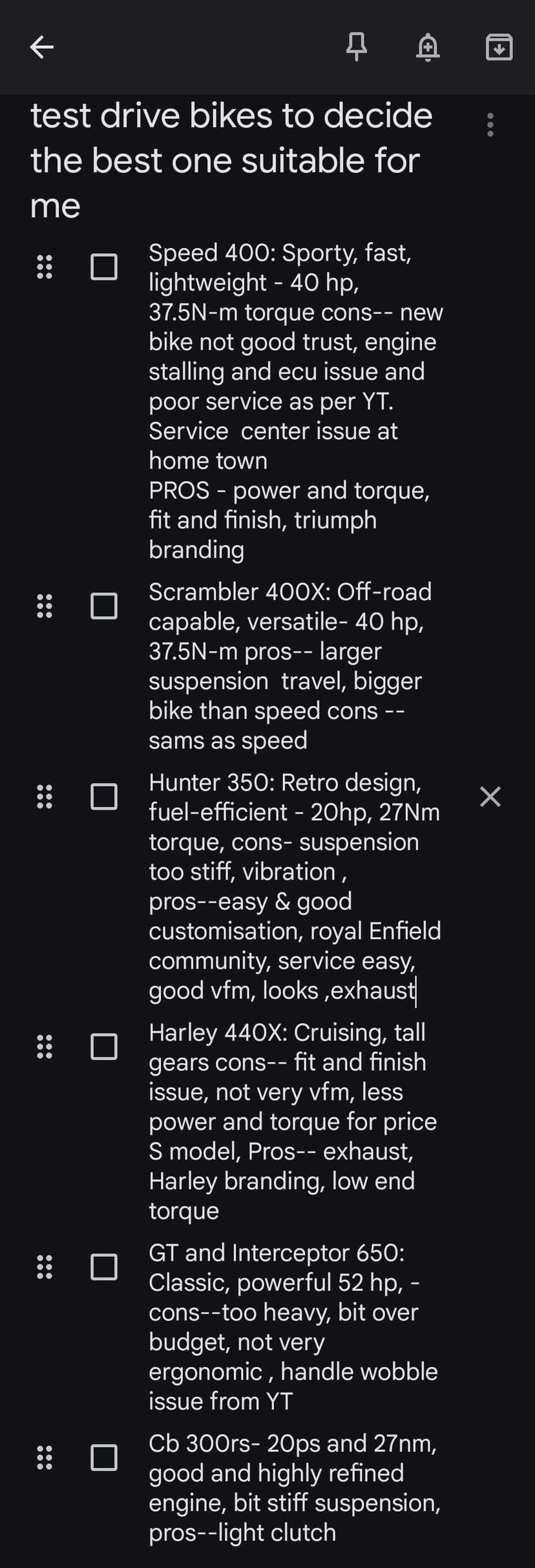
Task: Delete the Hunter 350 list item
Action: [490, 796]
